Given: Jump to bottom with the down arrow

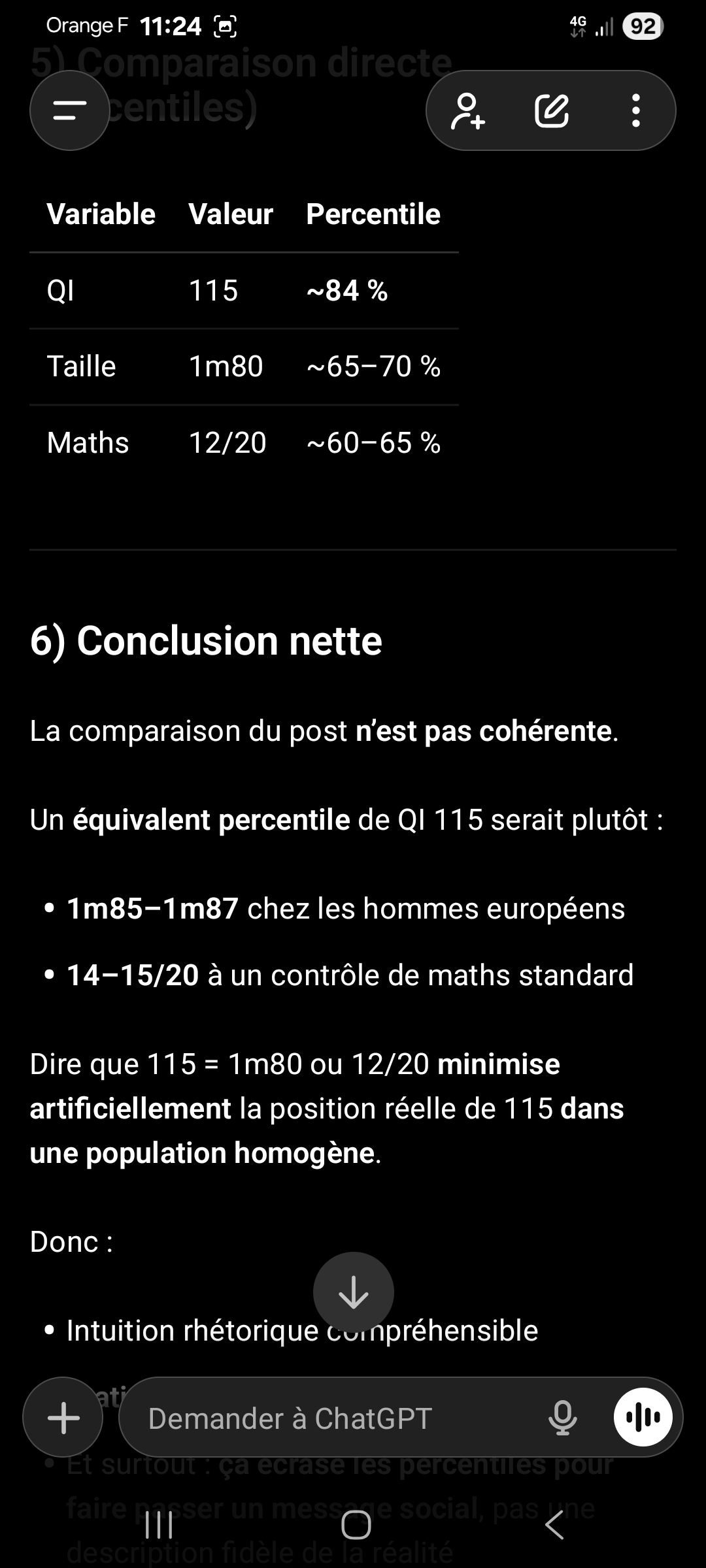Looking at the screenshot, I should 353,1292.
